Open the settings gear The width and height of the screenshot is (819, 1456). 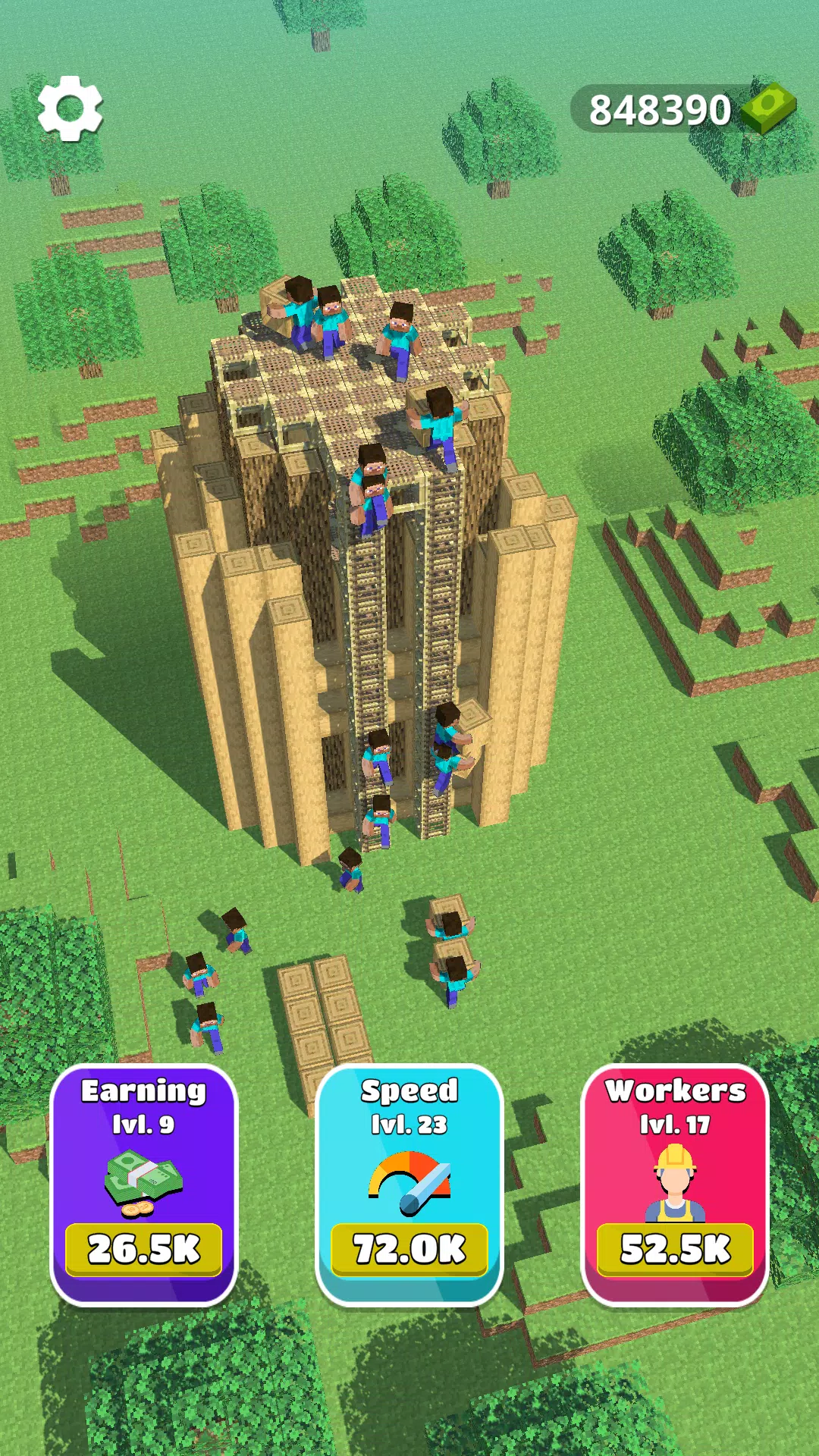pyautogui.click(x=70, y=108)
